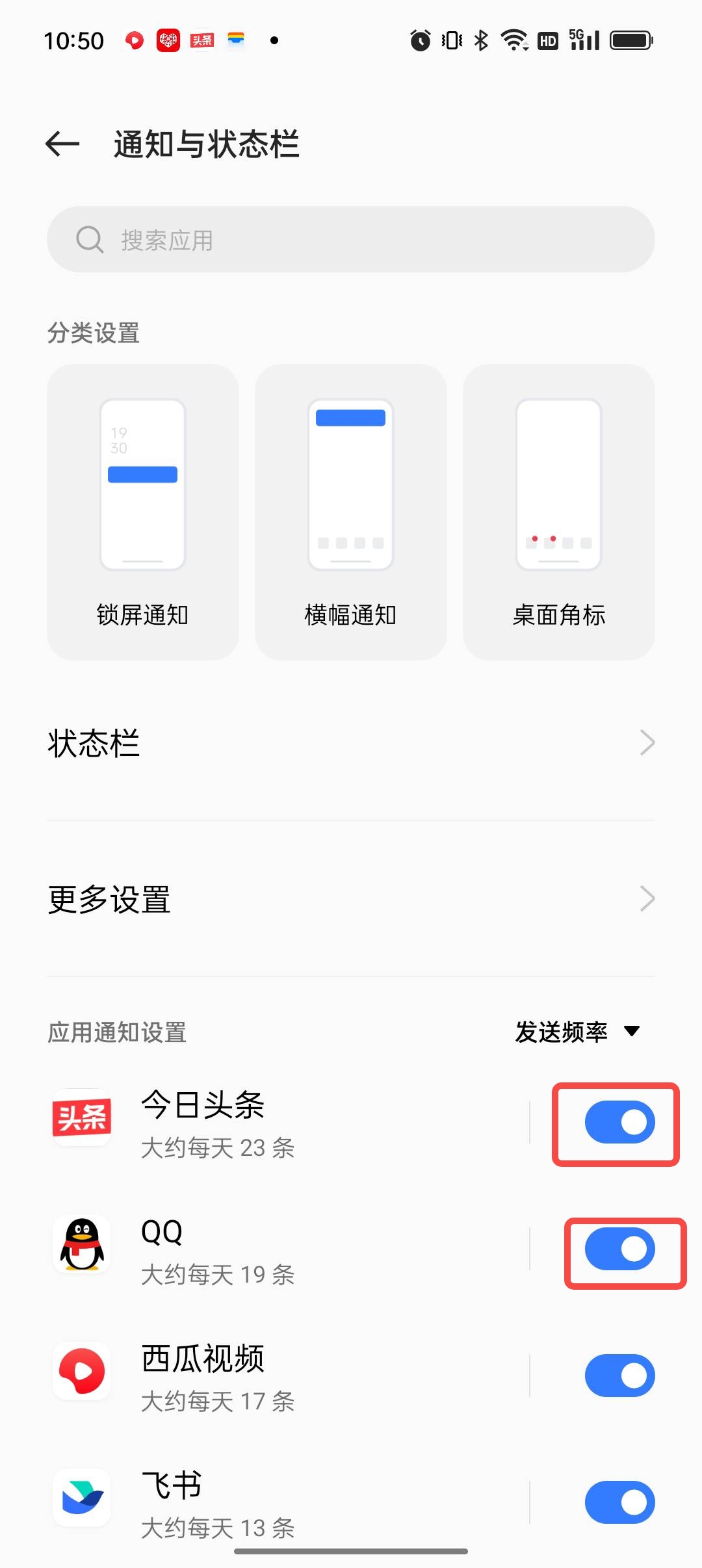Click the back arrow to exit settings
The width and height of the screenshot is (702, 1568).
coord(62,144)
